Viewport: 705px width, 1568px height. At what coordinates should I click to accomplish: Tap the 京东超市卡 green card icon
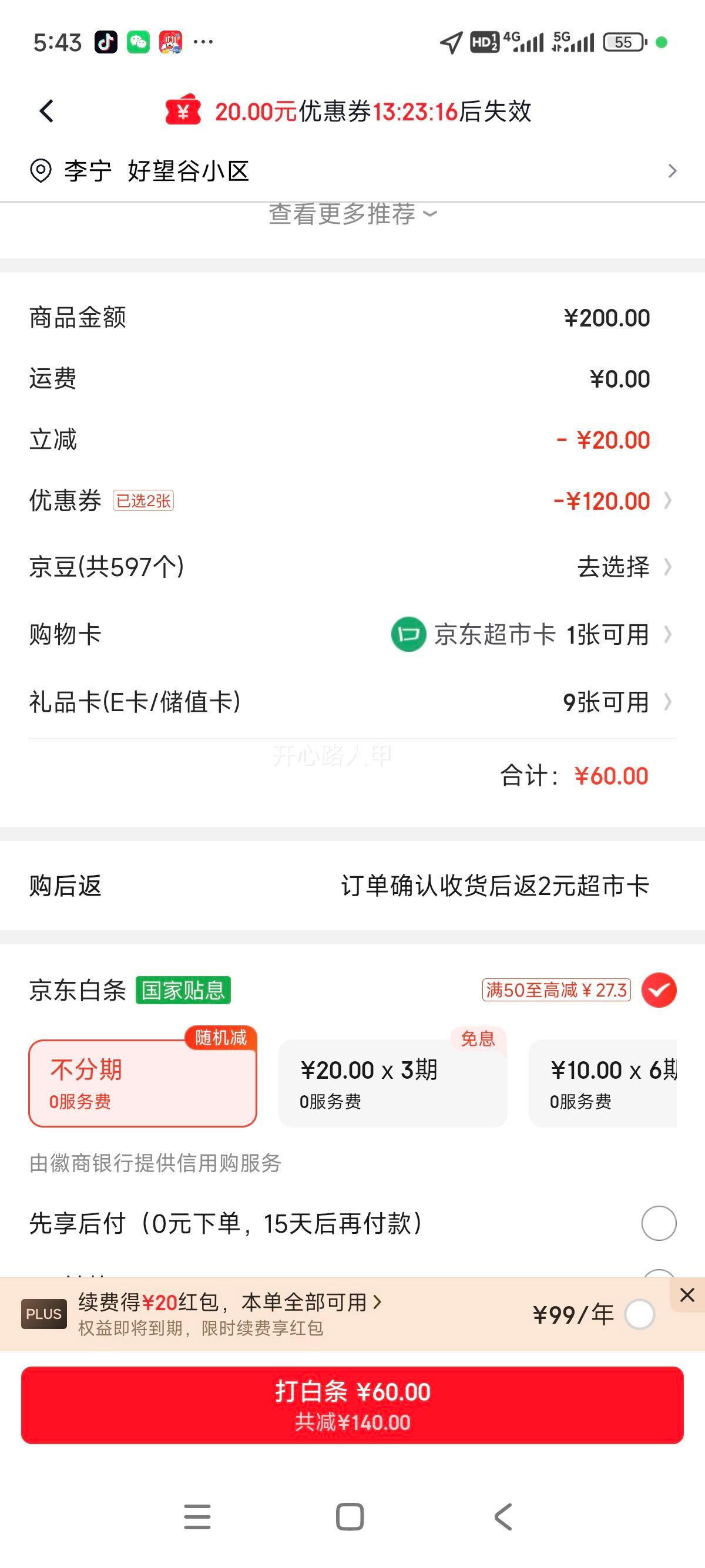409,634
